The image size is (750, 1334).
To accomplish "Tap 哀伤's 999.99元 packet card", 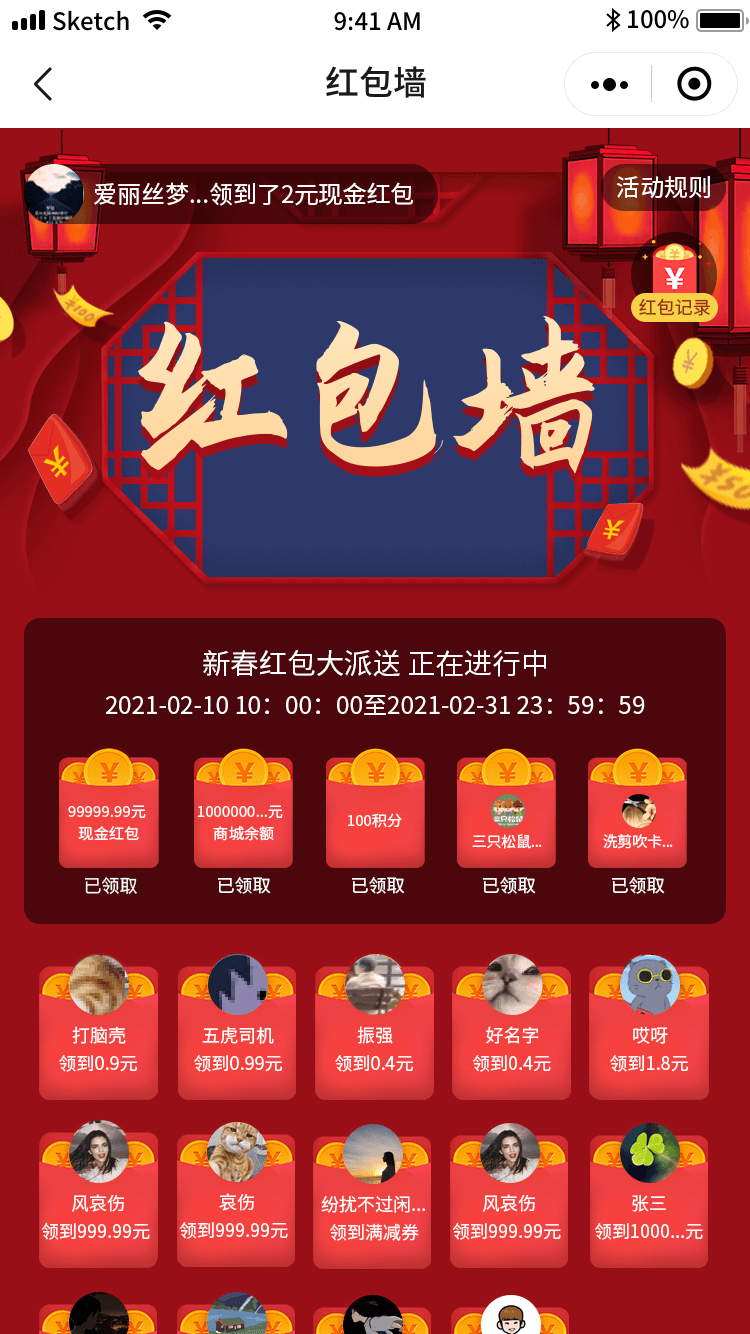I will point(236,1203).
